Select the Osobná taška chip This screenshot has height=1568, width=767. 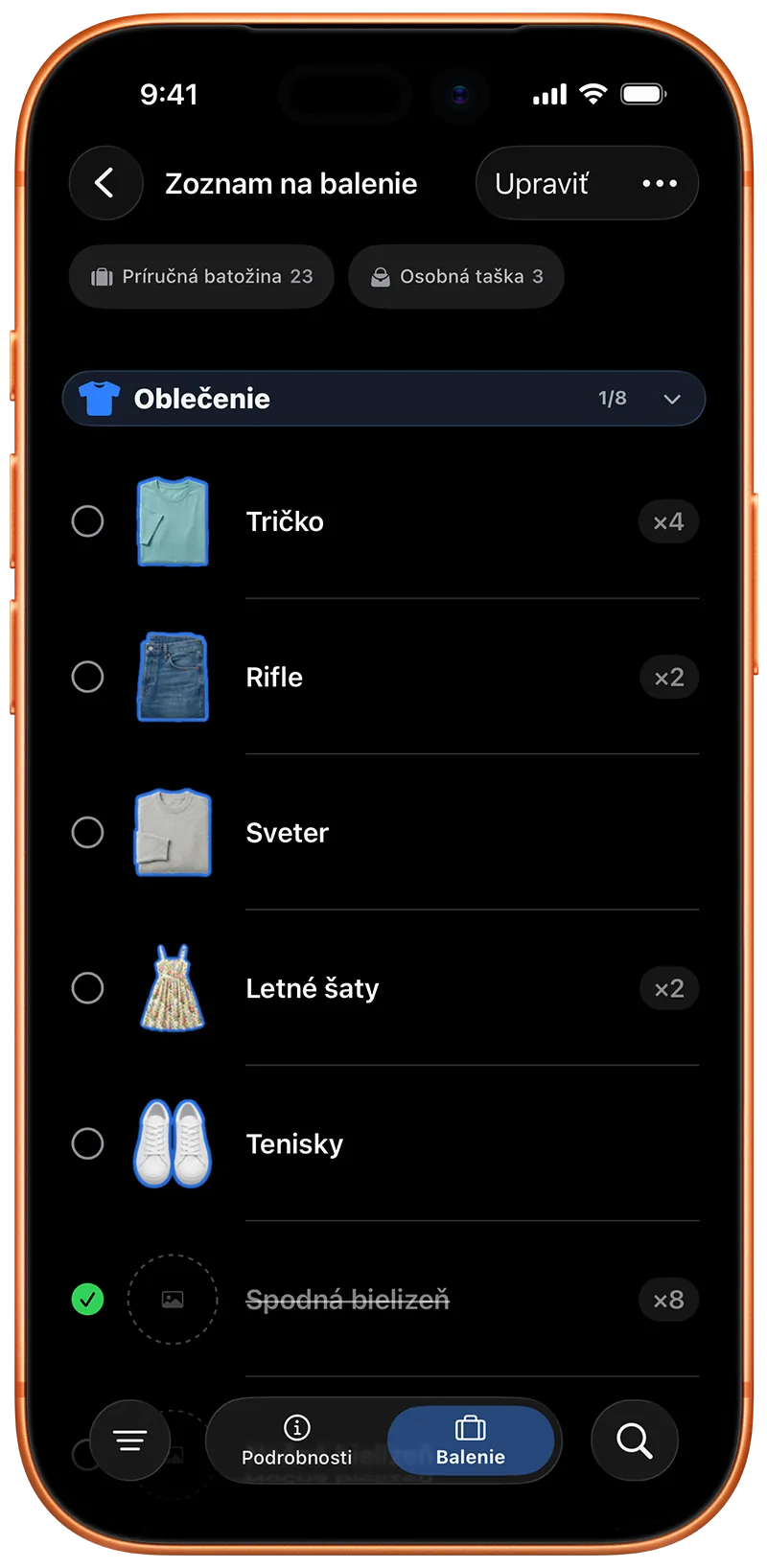[456, 277]
